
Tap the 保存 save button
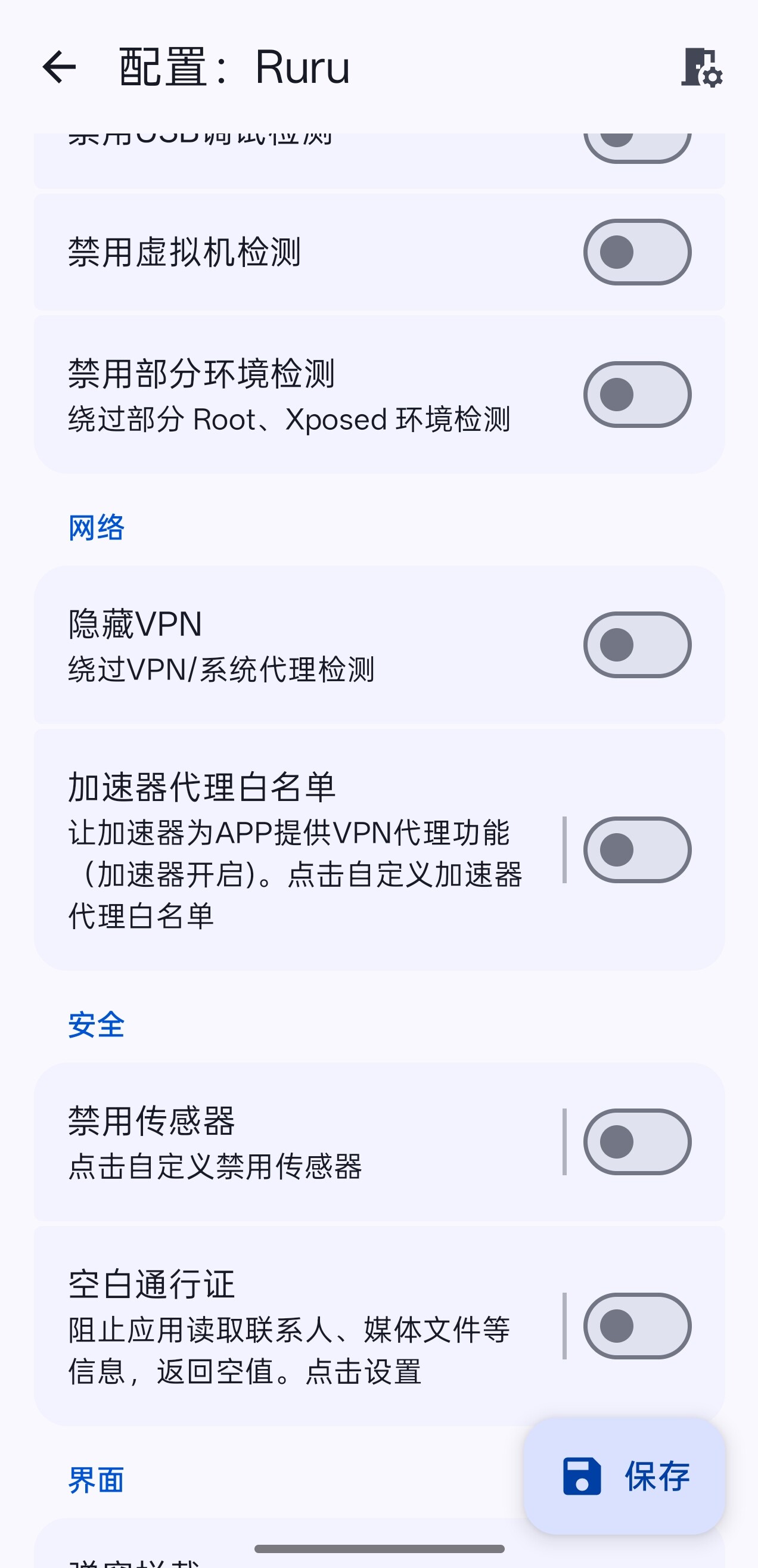tap(625, 1476)
